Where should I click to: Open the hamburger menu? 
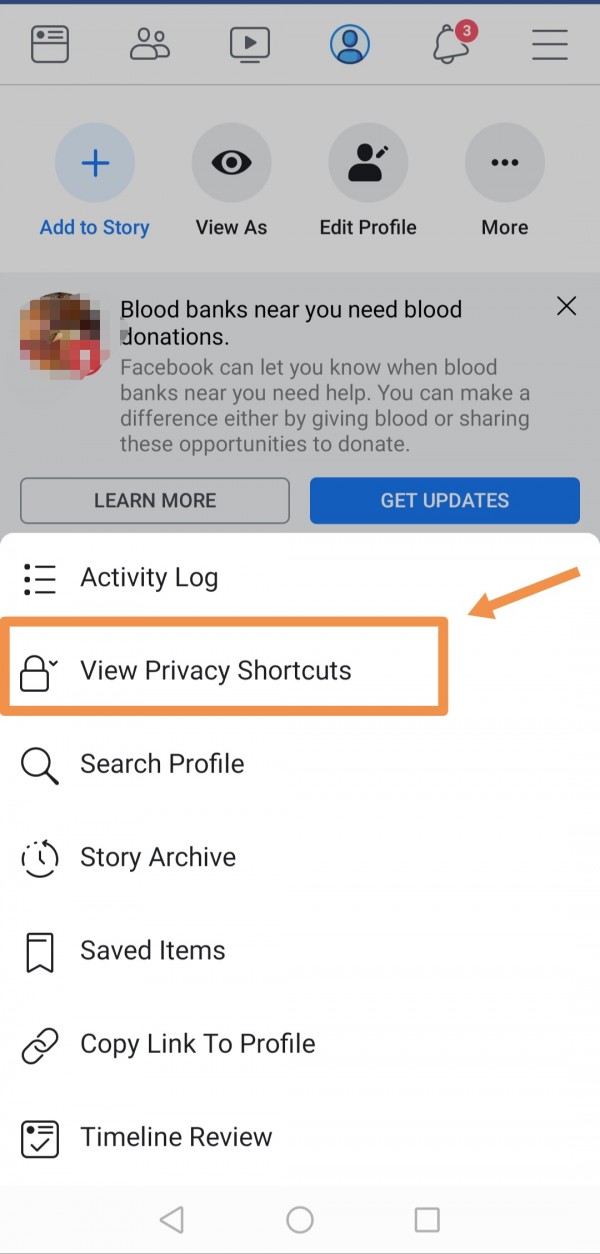550,45
